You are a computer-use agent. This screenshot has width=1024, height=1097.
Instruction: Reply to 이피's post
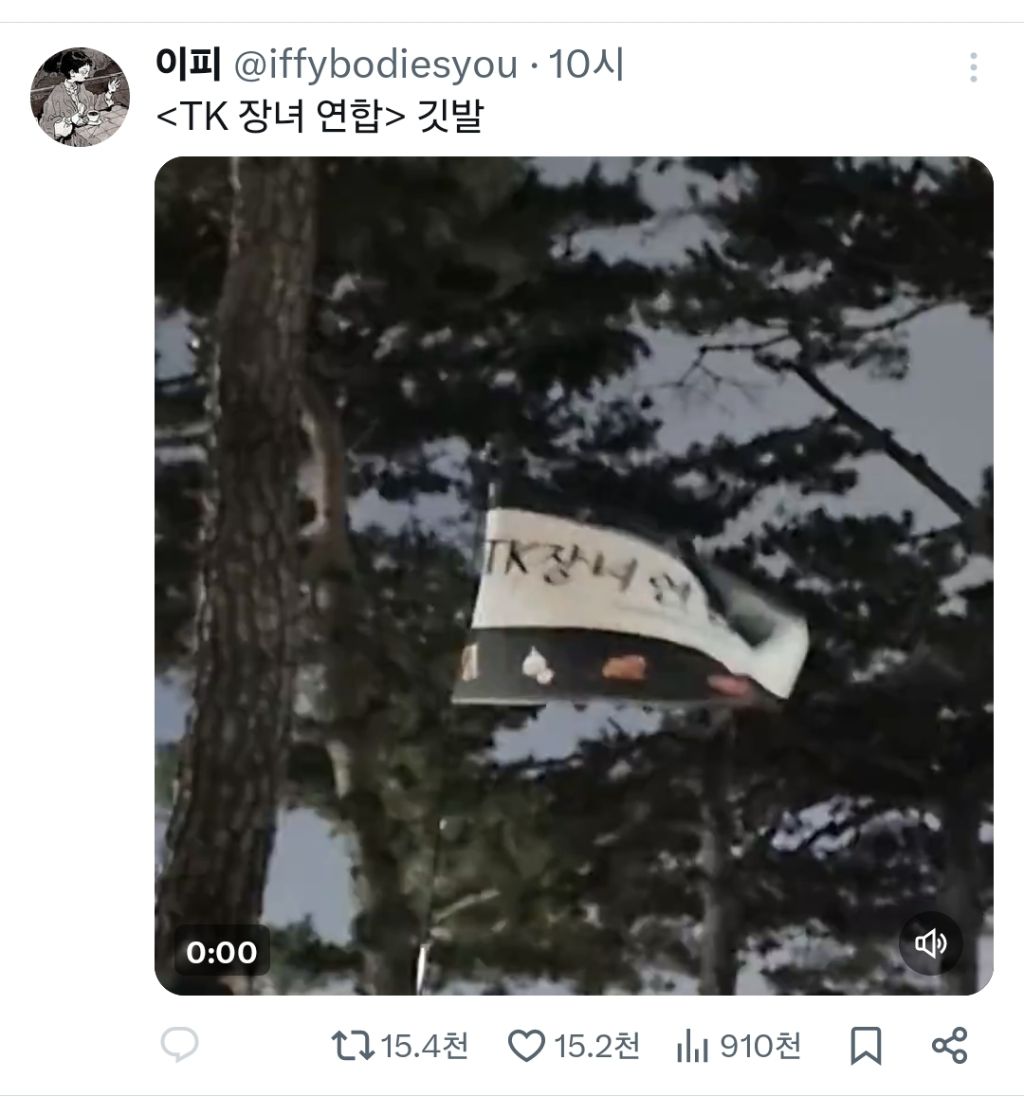pyautogui.click(x=180, y=1046)
